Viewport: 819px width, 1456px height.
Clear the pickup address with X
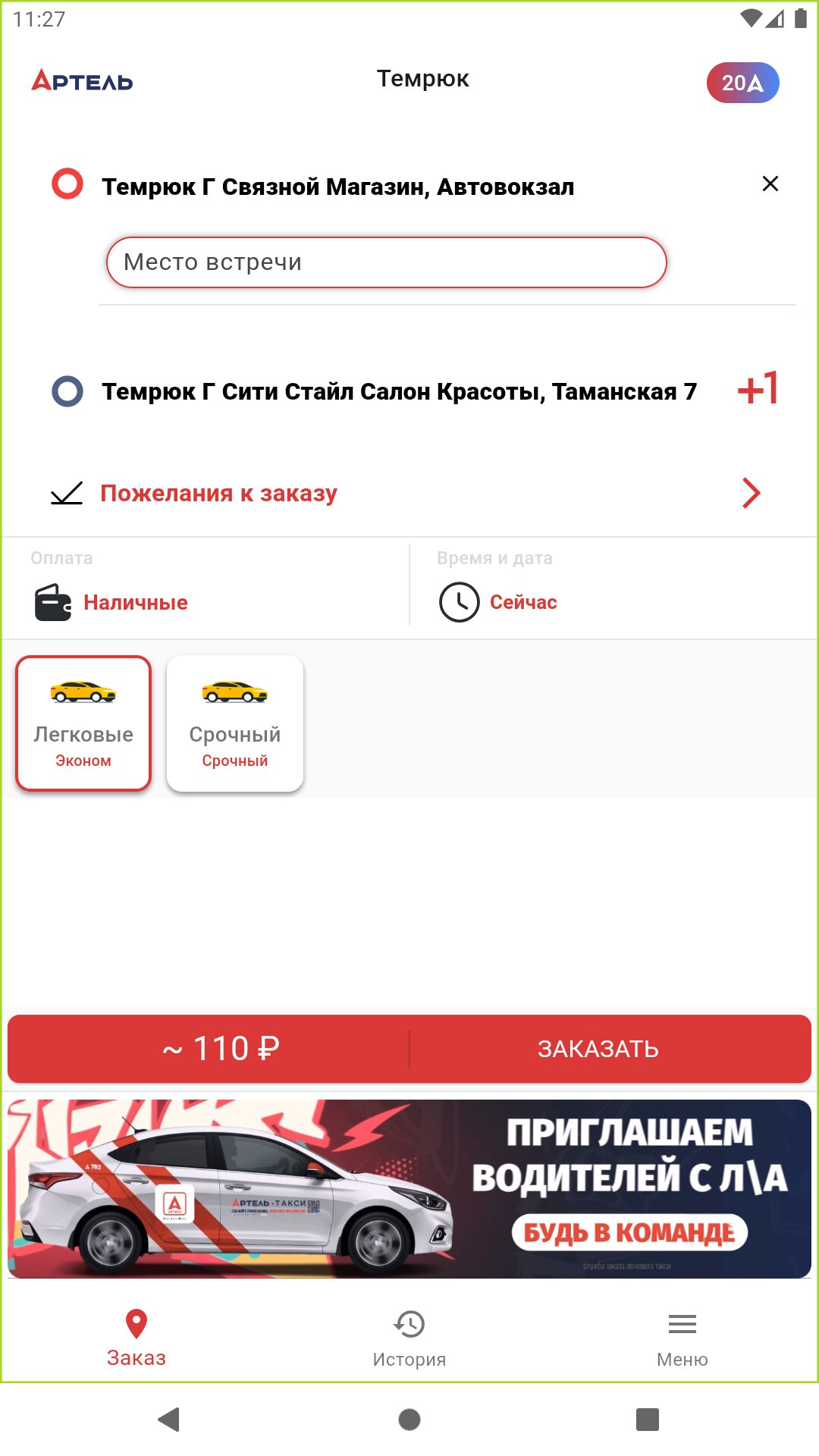[770, 184]
